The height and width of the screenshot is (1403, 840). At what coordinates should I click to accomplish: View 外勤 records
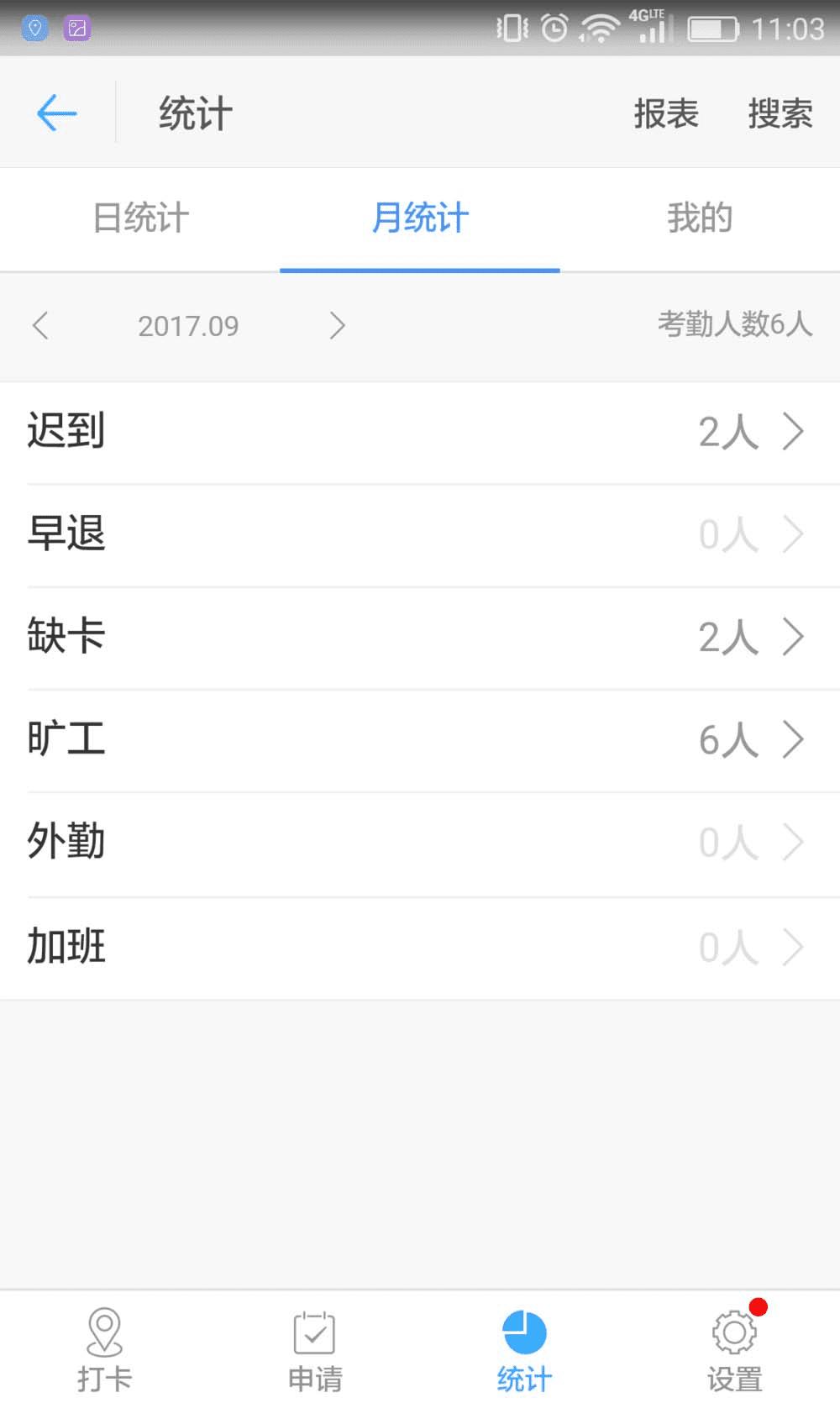click(420, 843)
